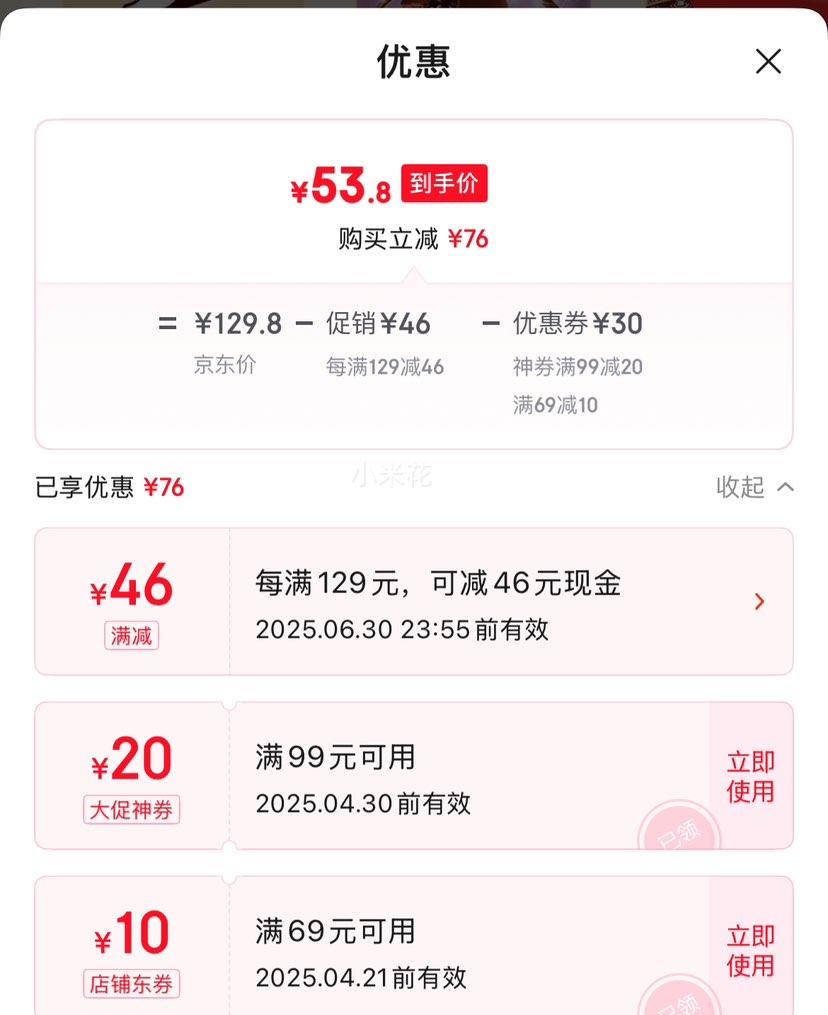Image resolution: width=828 pixels, height=1015 pixels.
Task: Click the 优惠 title at the top
Action: tap(414, 62)
